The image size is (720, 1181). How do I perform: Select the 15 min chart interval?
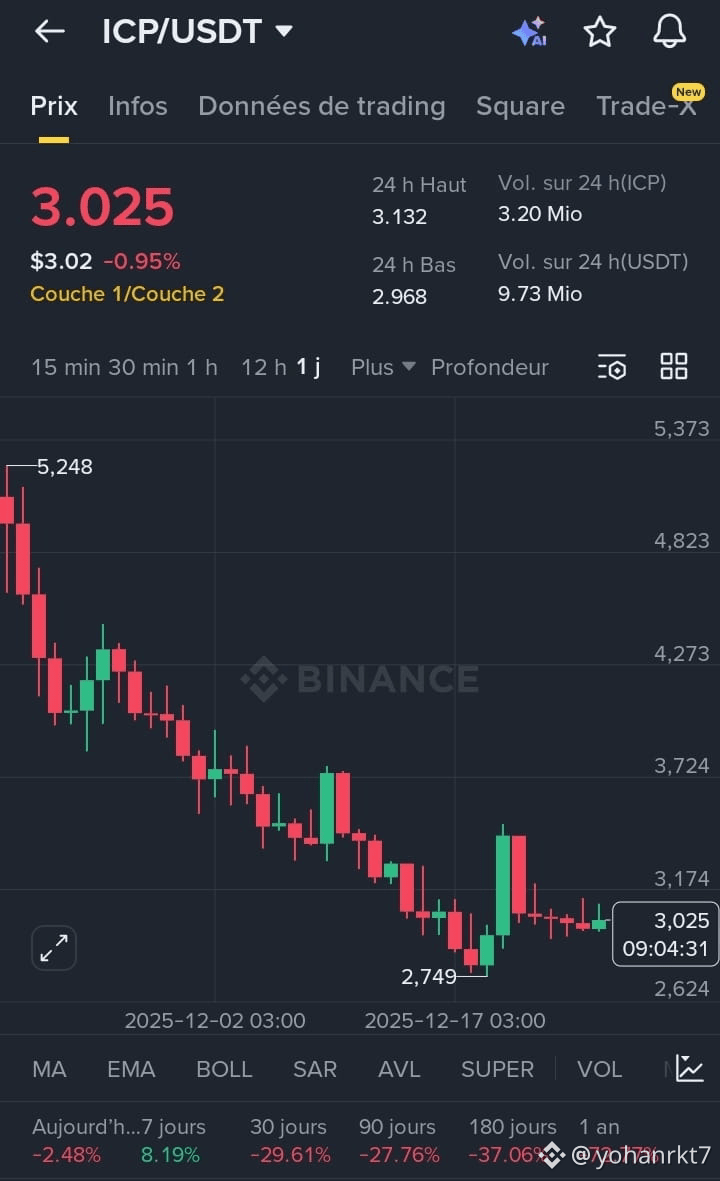tap(65, 367)
